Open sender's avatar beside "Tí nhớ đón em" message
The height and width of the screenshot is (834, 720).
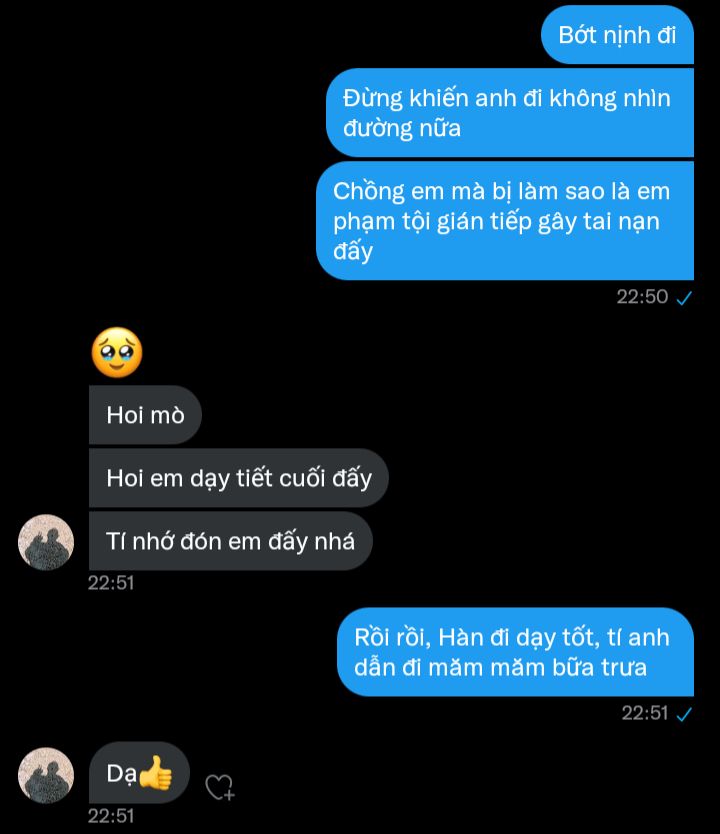(46, 542)
